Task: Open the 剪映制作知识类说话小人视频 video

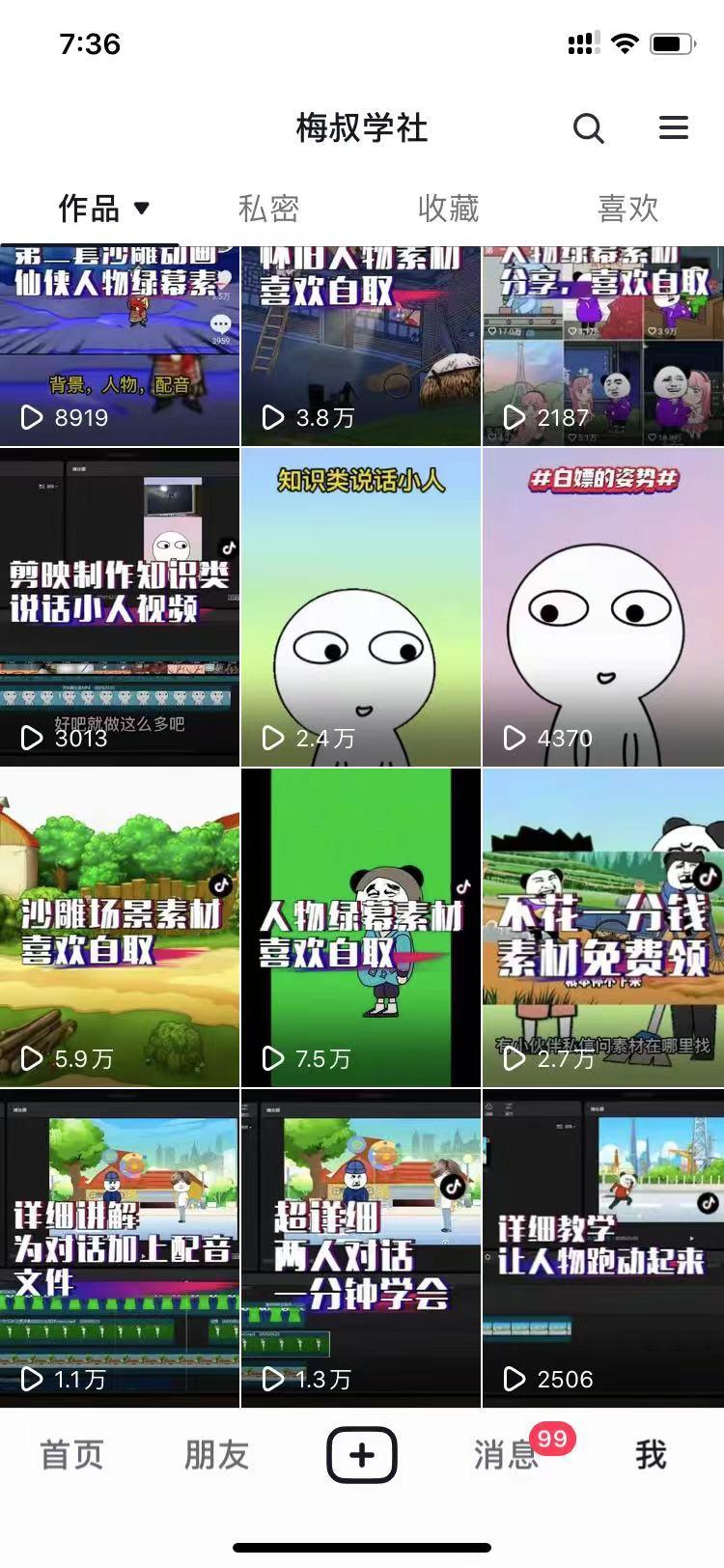Action: tap(120, 606)
